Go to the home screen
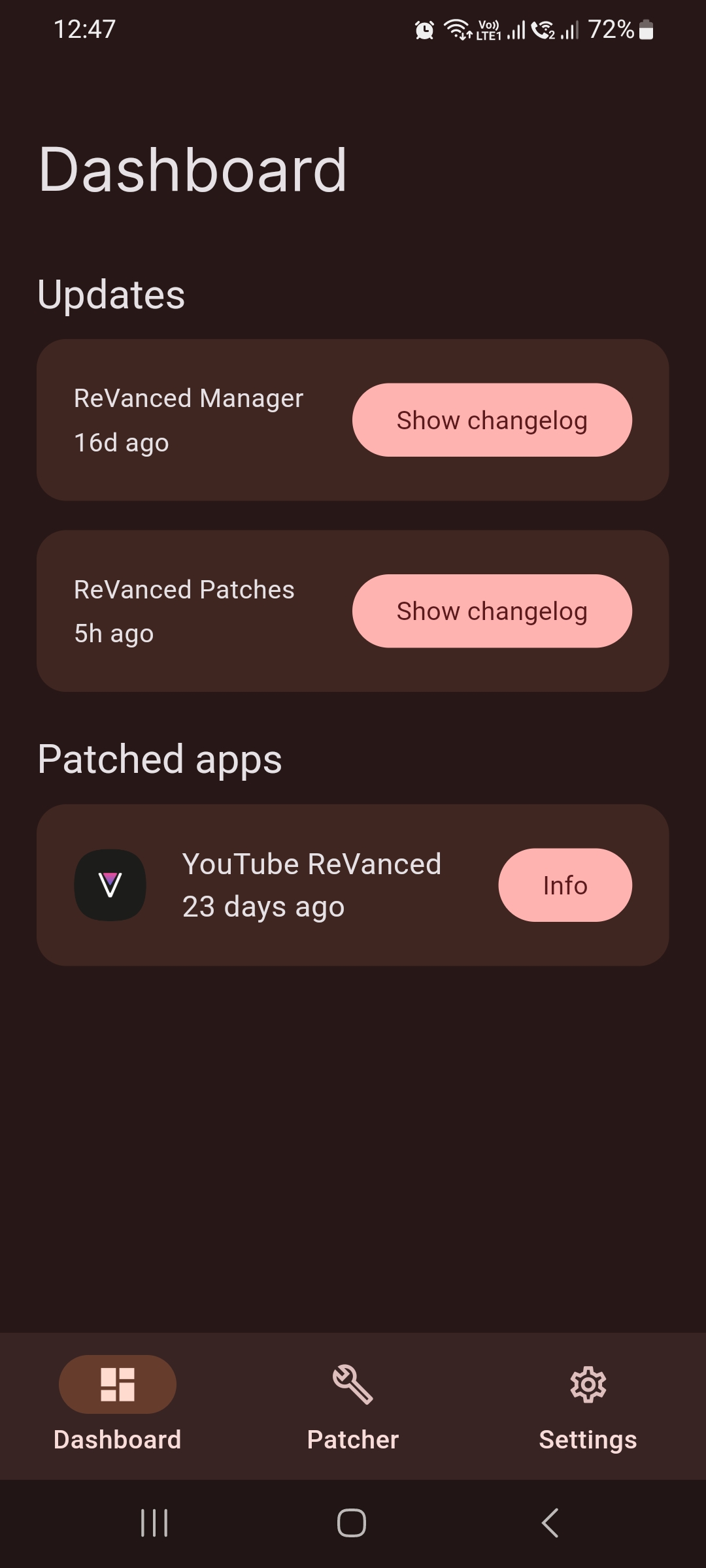The image size is (706, 1568). tap(352, 1523)
